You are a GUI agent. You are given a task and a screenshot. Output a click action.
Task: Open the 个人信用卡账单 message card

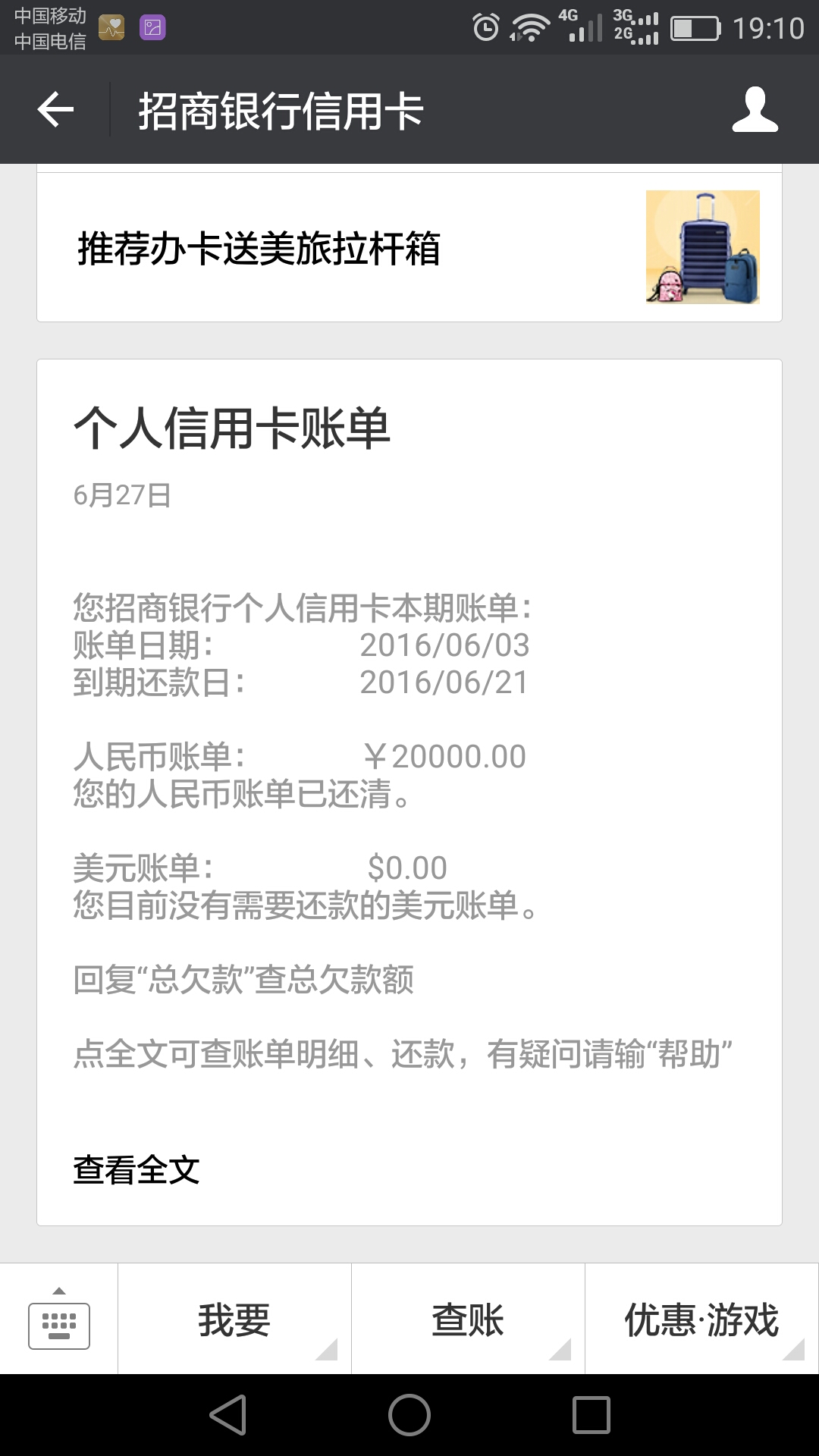[409, 792]
